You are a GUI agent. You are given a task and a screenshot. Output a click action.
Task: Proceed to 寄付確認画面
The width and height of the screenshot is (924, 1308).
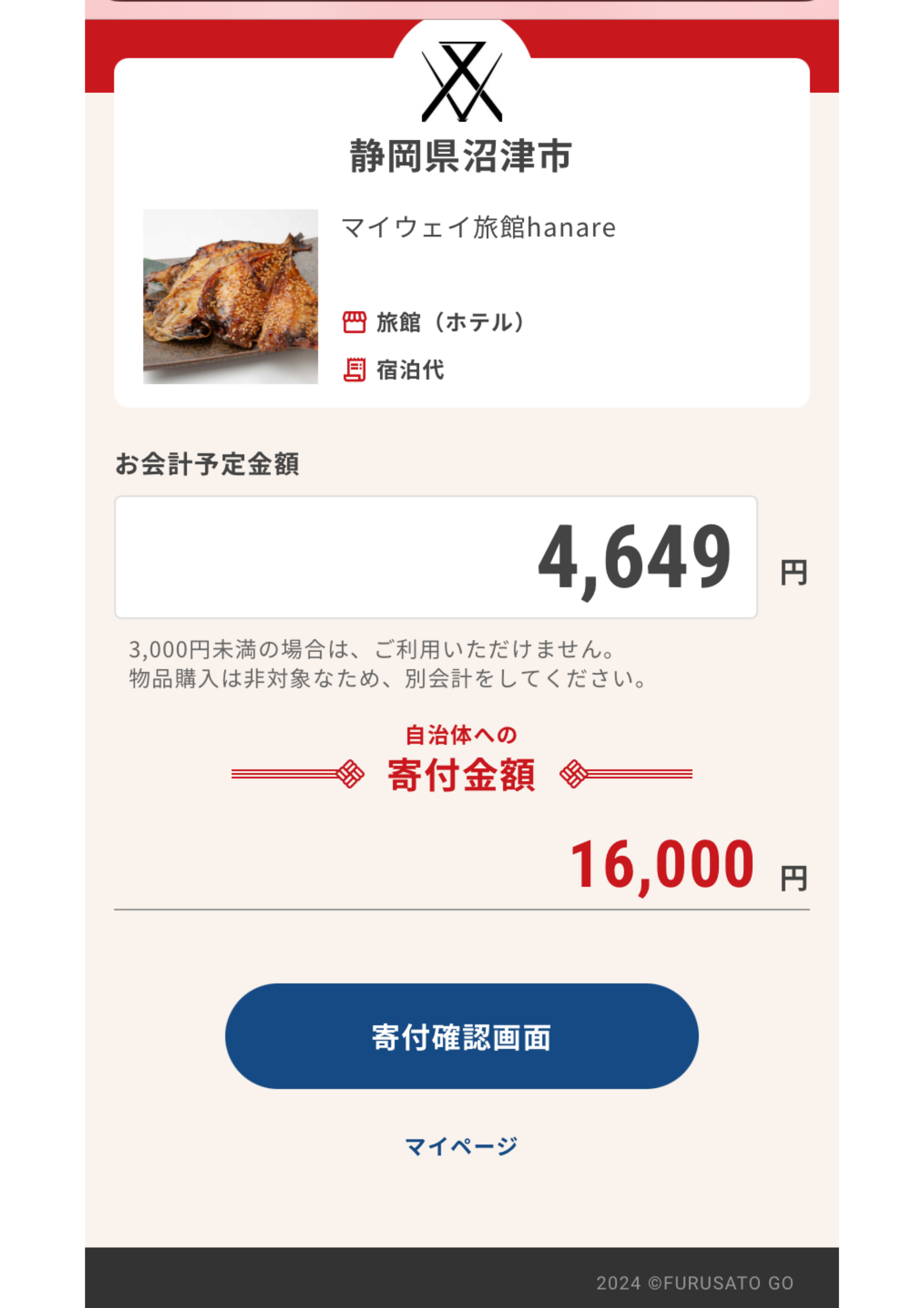pyautogui.click(x=461, y=1036)
